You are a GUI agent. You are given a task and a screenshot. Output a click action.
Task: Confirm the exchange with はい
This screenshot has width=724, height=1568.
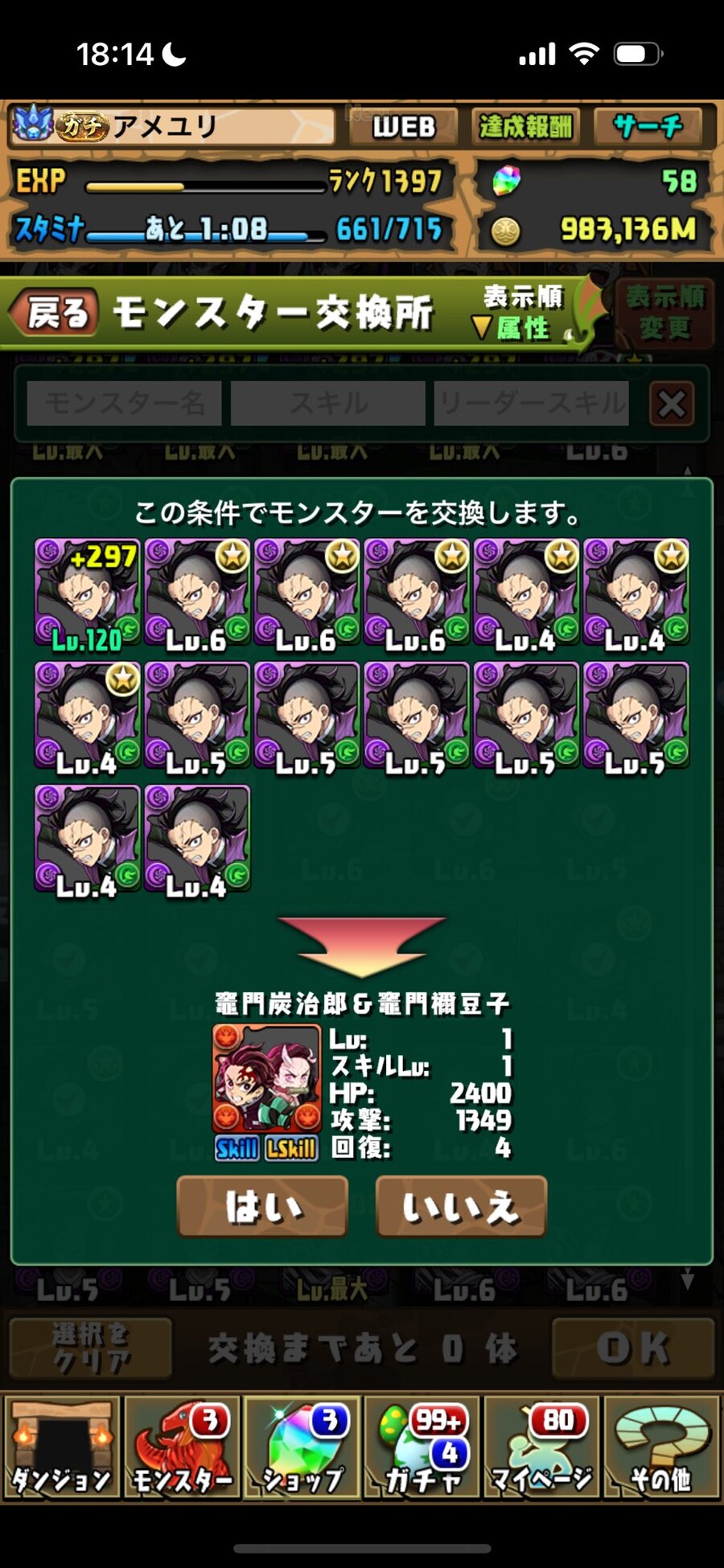pyautogui.click(x=262, y=1206)
